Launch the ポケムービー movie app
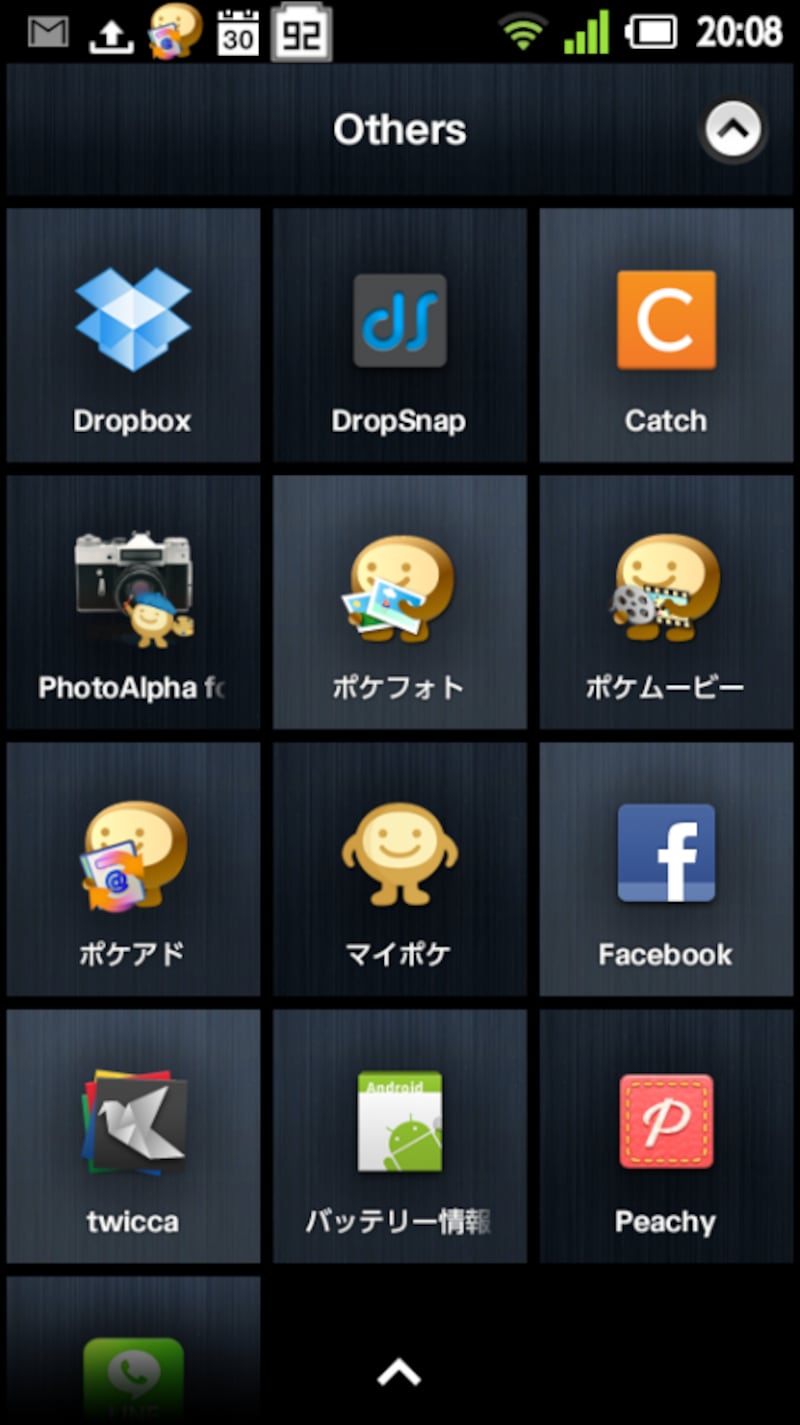Screen dimensions: 800x1425 (x=666, y=602)
